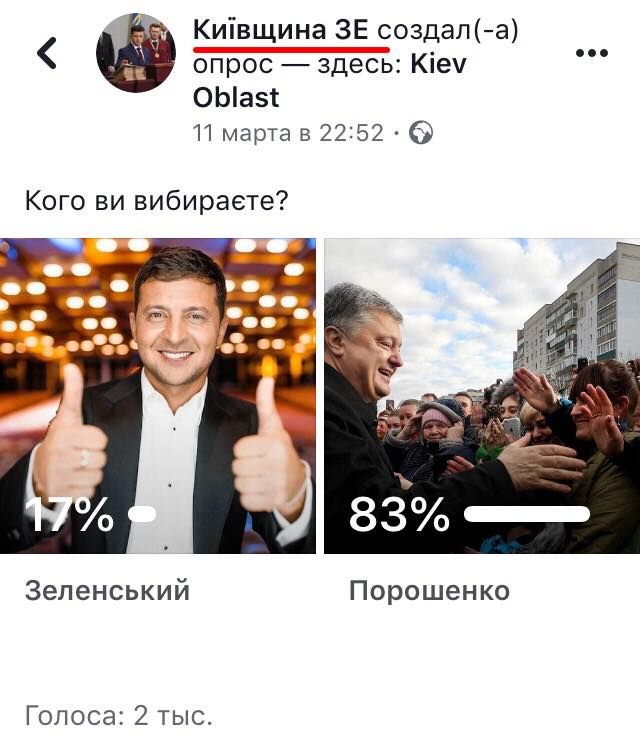Open Київщина ЗЕ profile picture
640x746 pixels.
136,53
